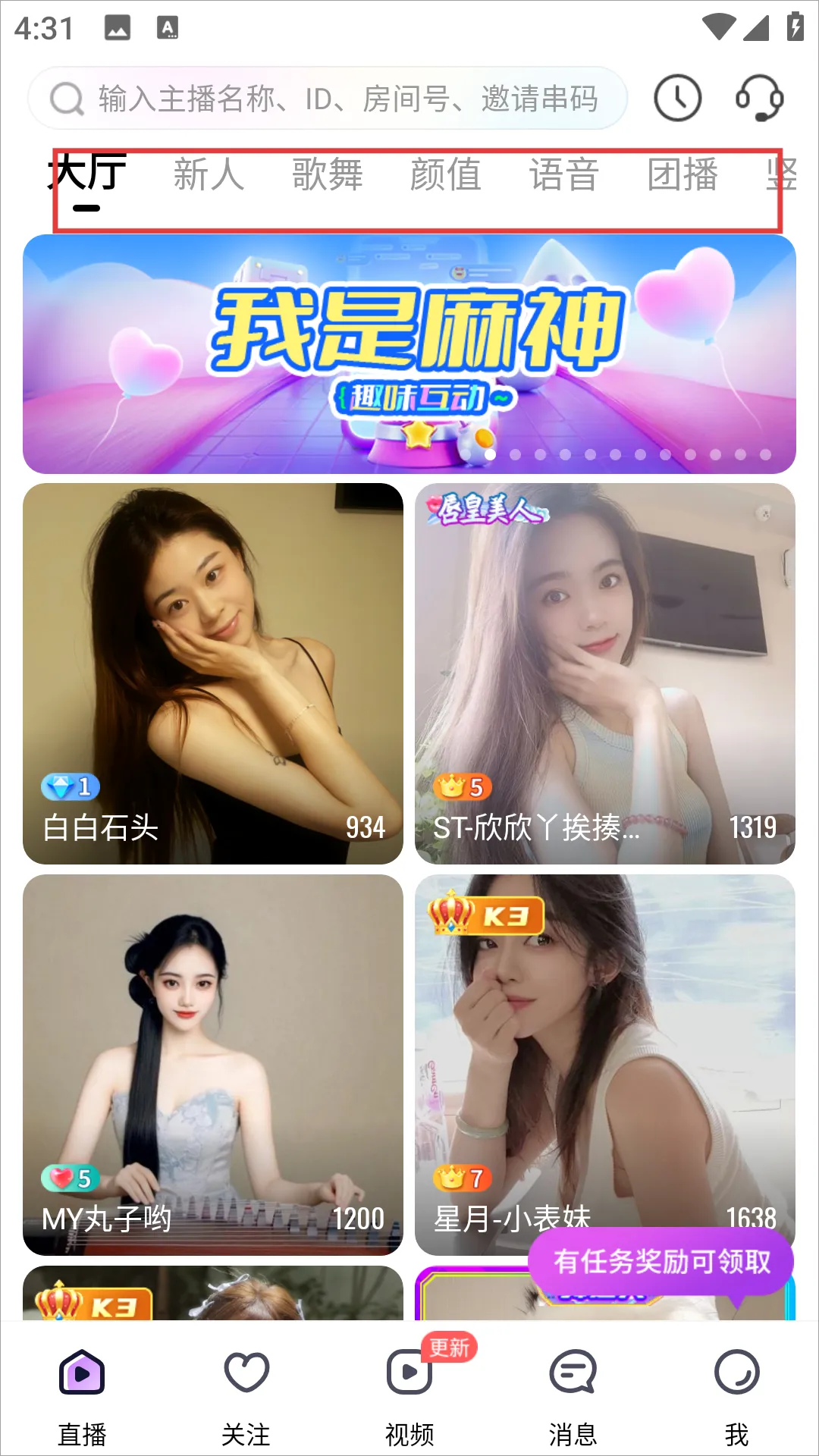The height and width of the screenshot is (1456, 819).
Task: Open the search history icon
Action: (x=677, y=98)
